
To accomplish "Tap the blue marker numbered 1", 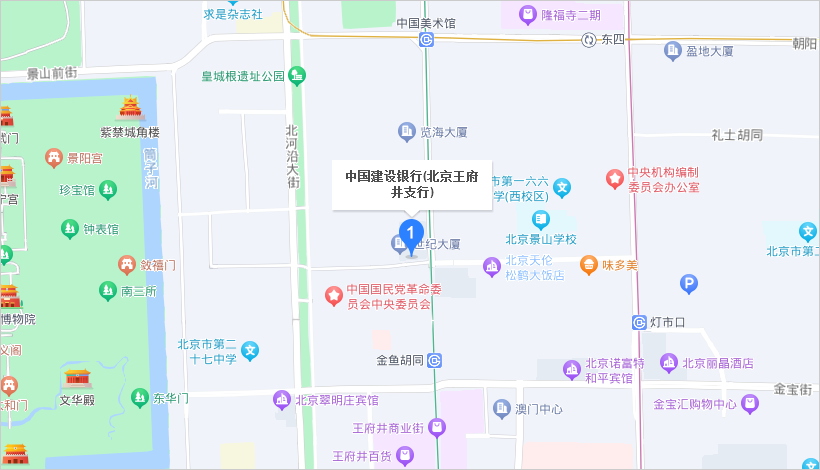I will point(411,236).
